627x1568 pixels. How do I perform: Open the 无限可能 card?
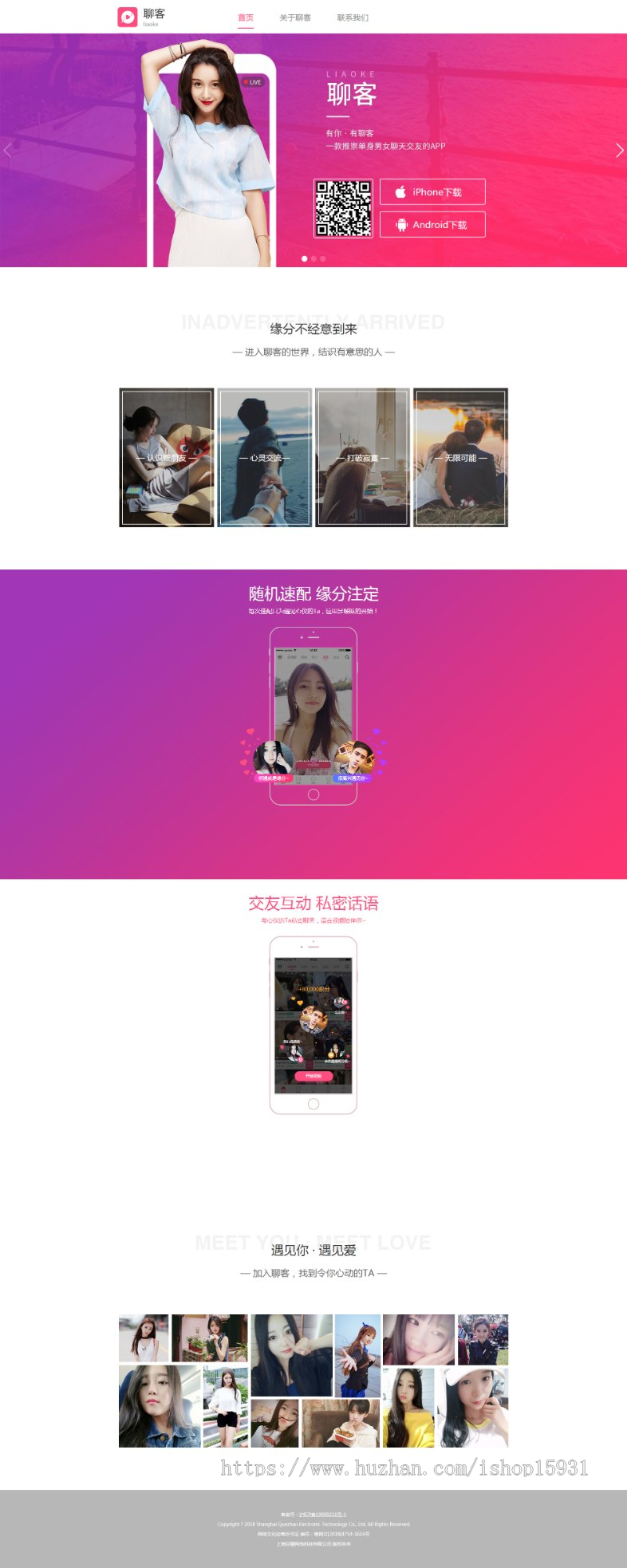click(460, 458)
